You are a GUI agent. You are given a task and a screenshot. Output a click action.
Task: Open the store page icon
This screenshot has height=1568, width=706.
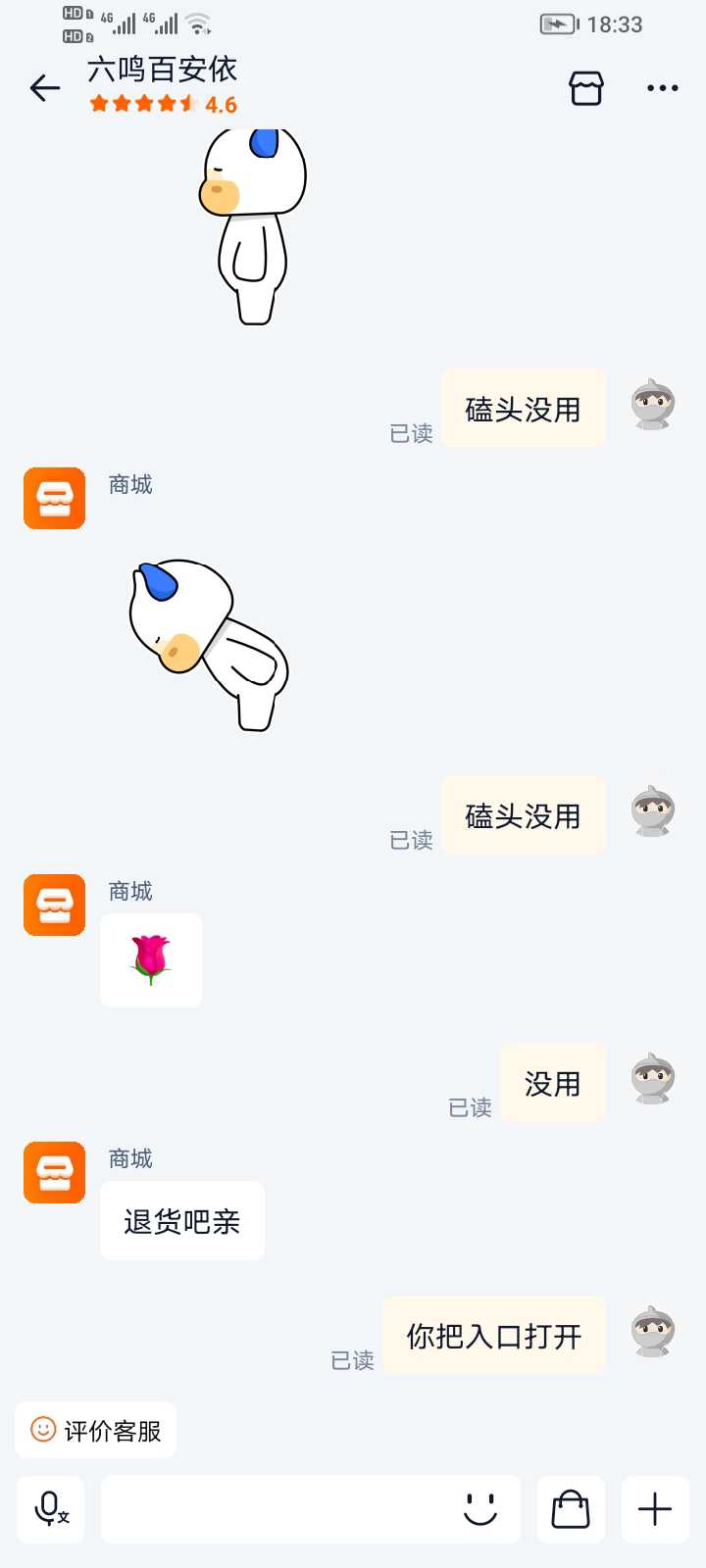click(x=586, y=88)
